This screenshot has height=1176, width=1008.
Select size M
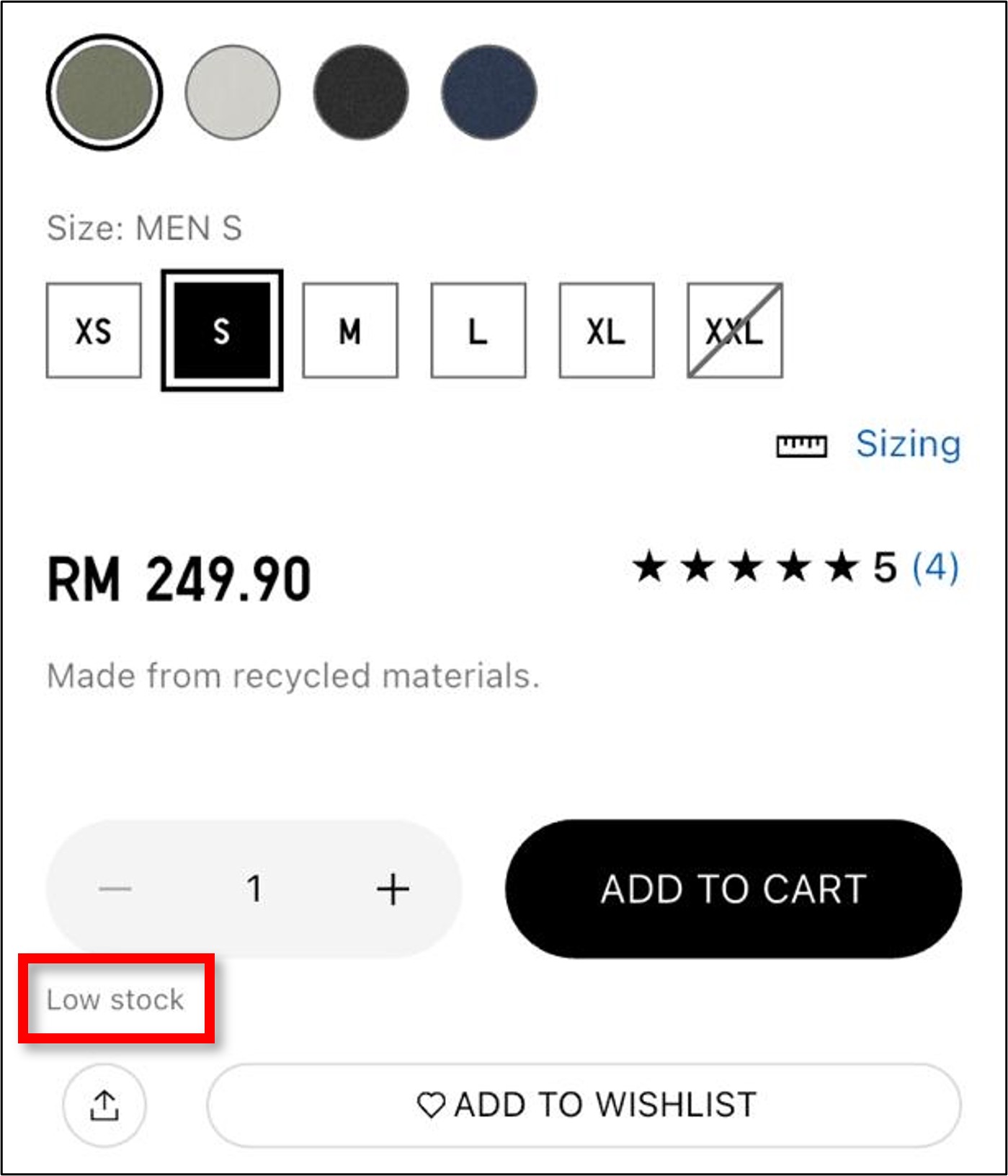pyautogui.click(x=350, y=331)
